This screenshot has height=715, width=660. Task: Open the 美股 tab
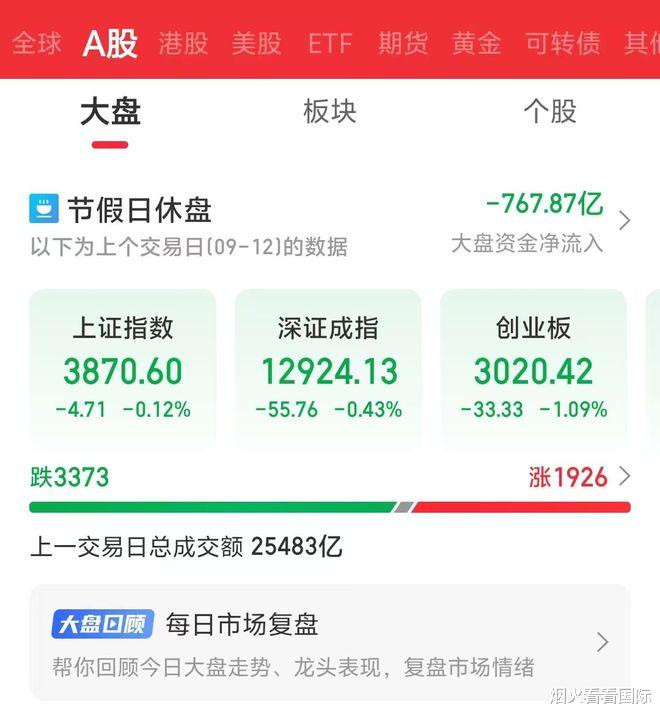click(x=256, y=43)
